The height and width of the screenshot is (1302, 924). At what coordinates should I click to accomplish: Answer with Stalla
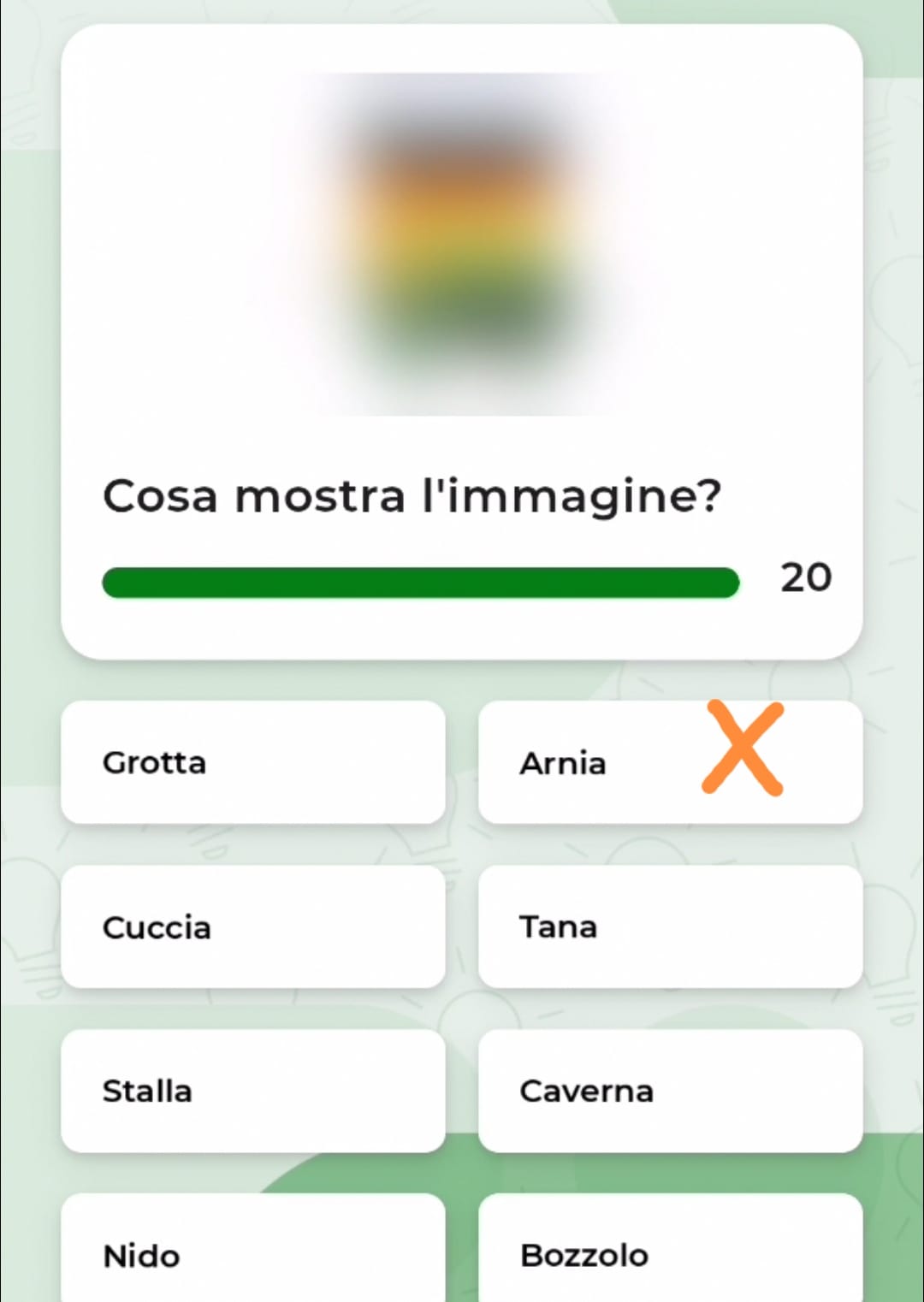click(252, 1091)
